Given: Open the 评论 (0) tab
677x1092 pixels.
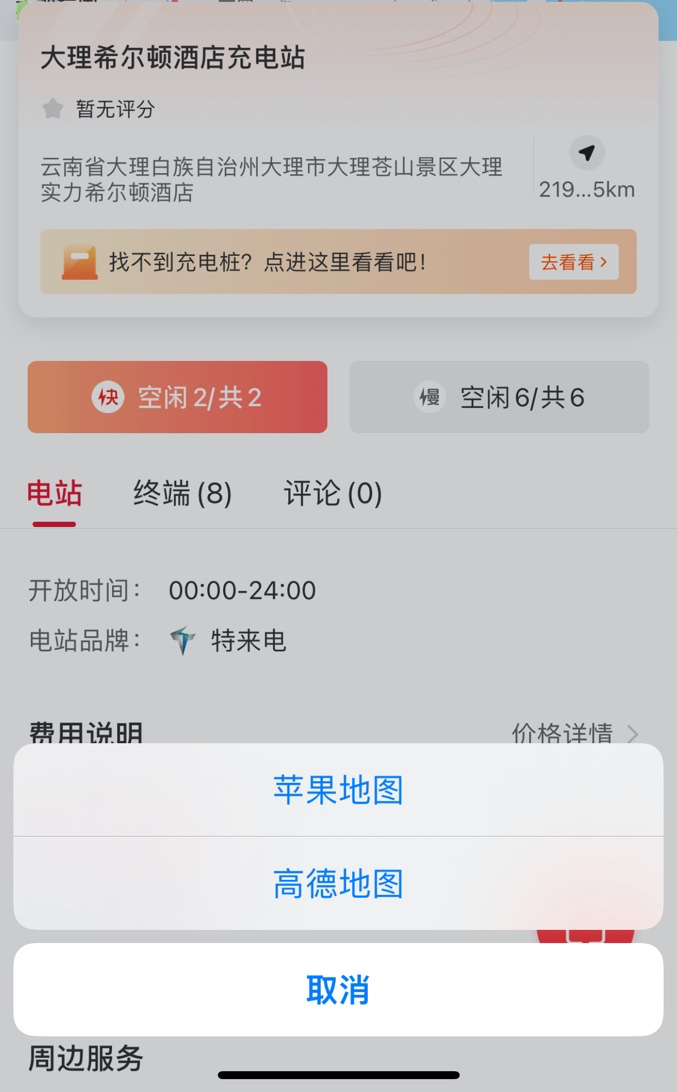Looking at the screenshot, I should tap(333, 493).
